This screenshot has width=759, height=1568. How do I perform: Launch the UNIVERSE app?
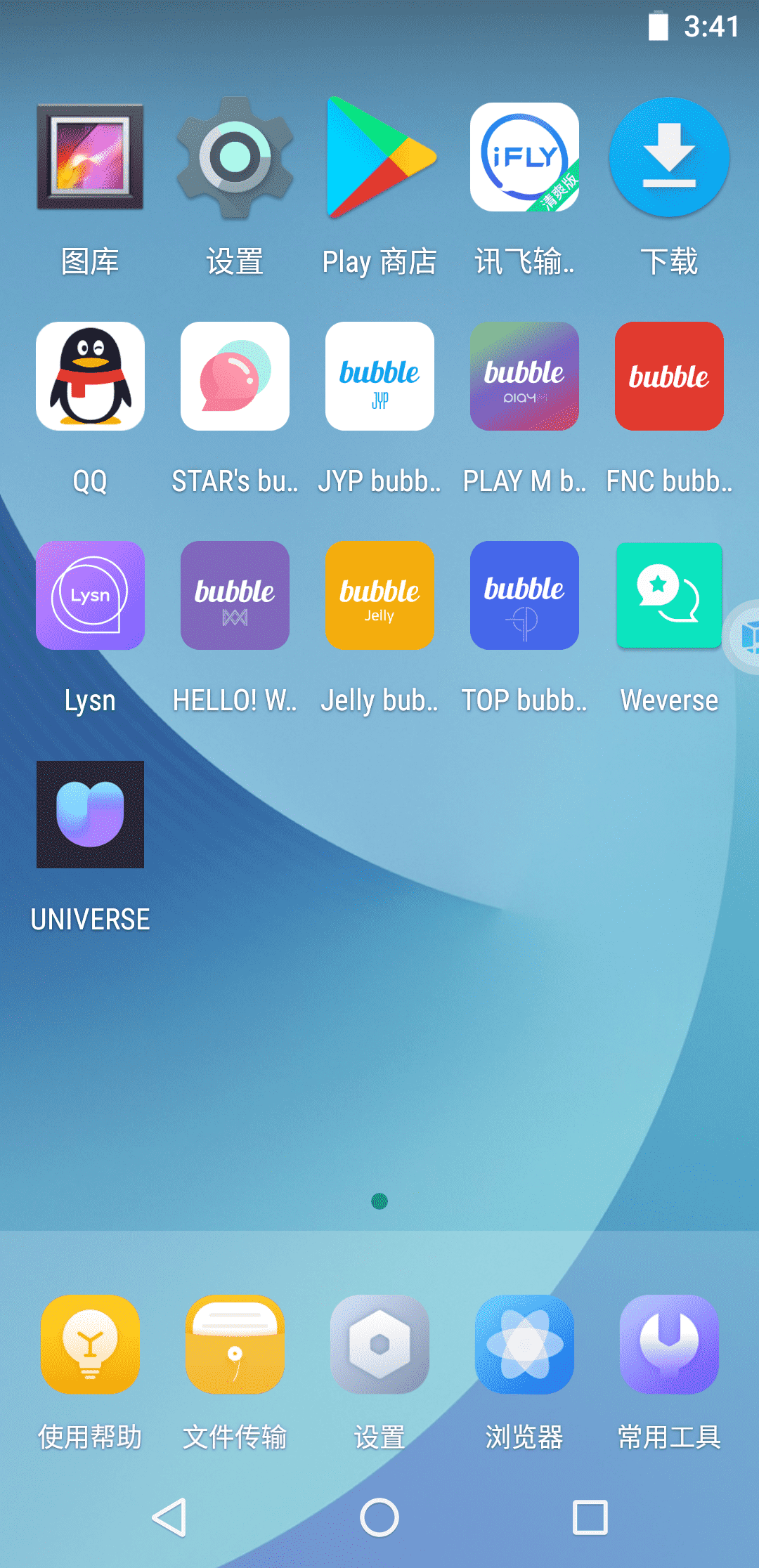click(x=90, y=815)
